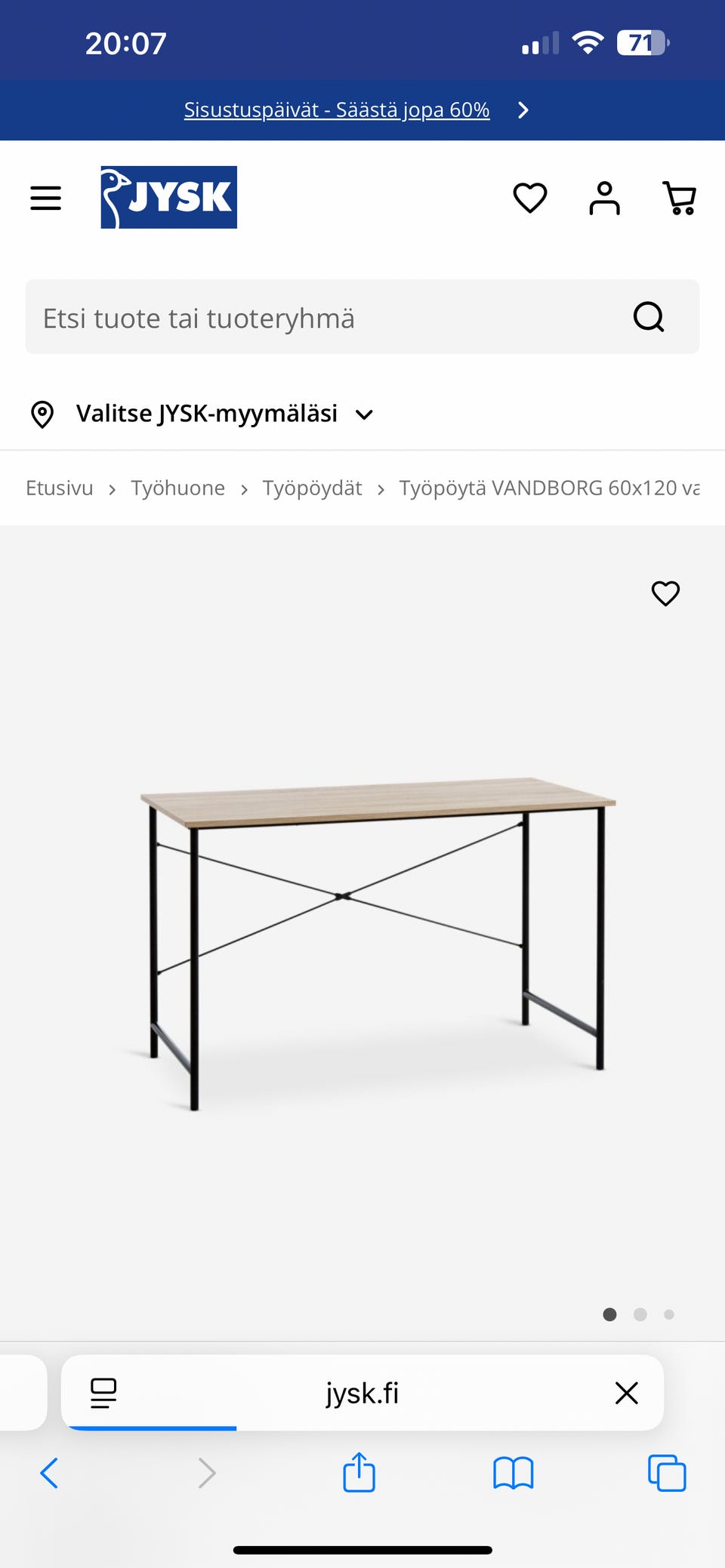Open the hamburger menu
This screenshot has width=725, height=1568.
coord(45,198)
